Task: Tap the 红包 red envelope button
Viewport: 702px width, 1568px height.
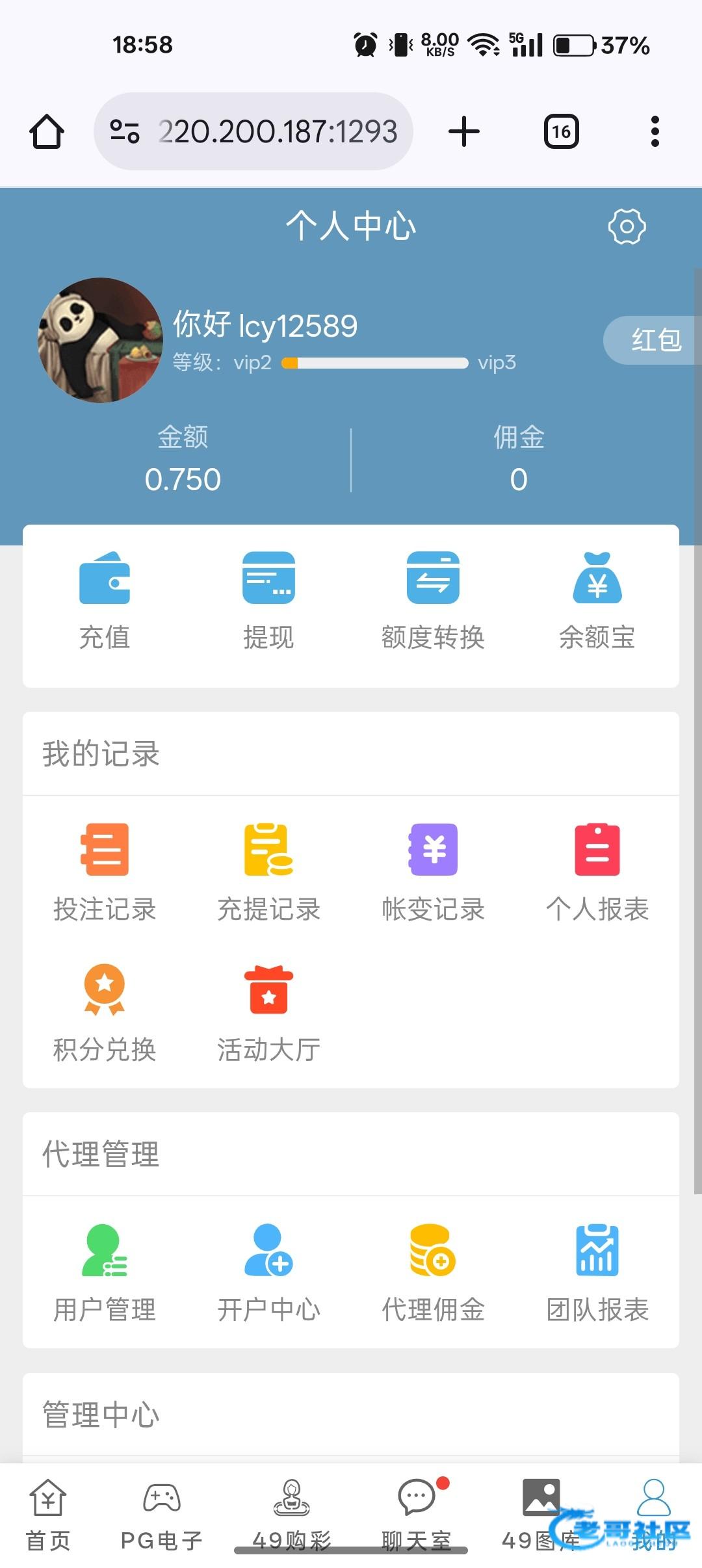Action: click(652, 340)
